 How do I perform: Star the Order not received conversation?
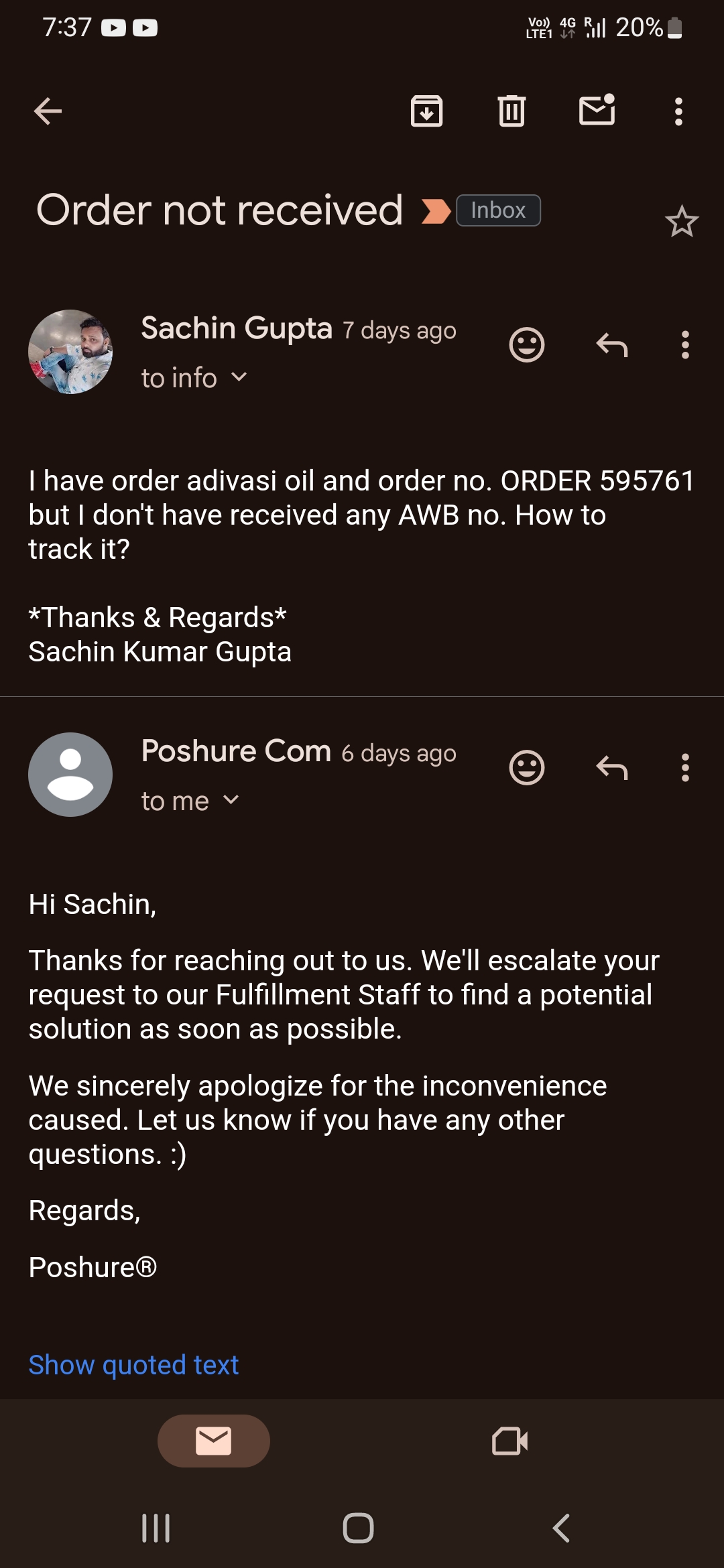coord(682,222)
